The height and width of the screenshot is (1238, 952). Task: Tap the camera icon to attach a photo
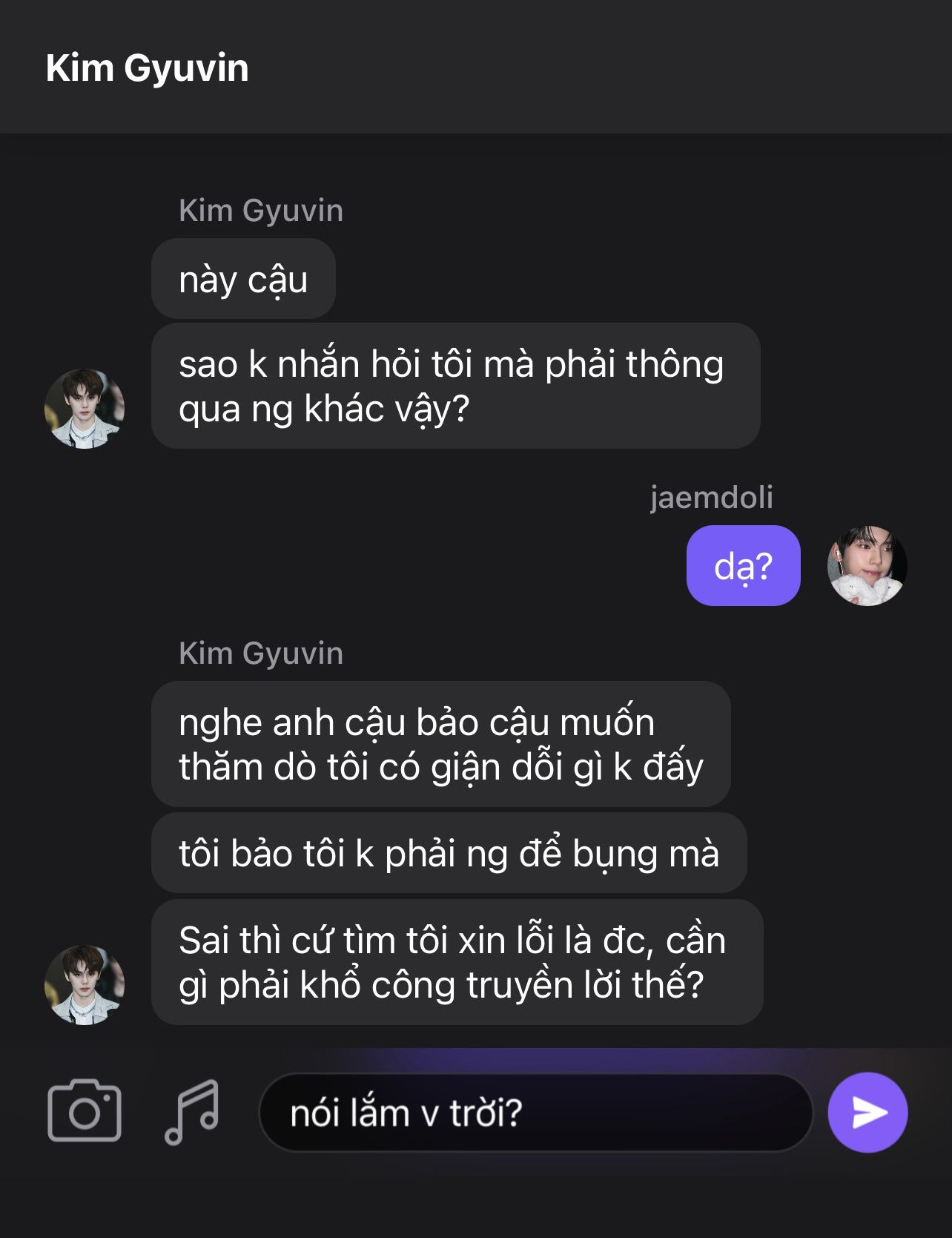click(x=85, y=1111)
